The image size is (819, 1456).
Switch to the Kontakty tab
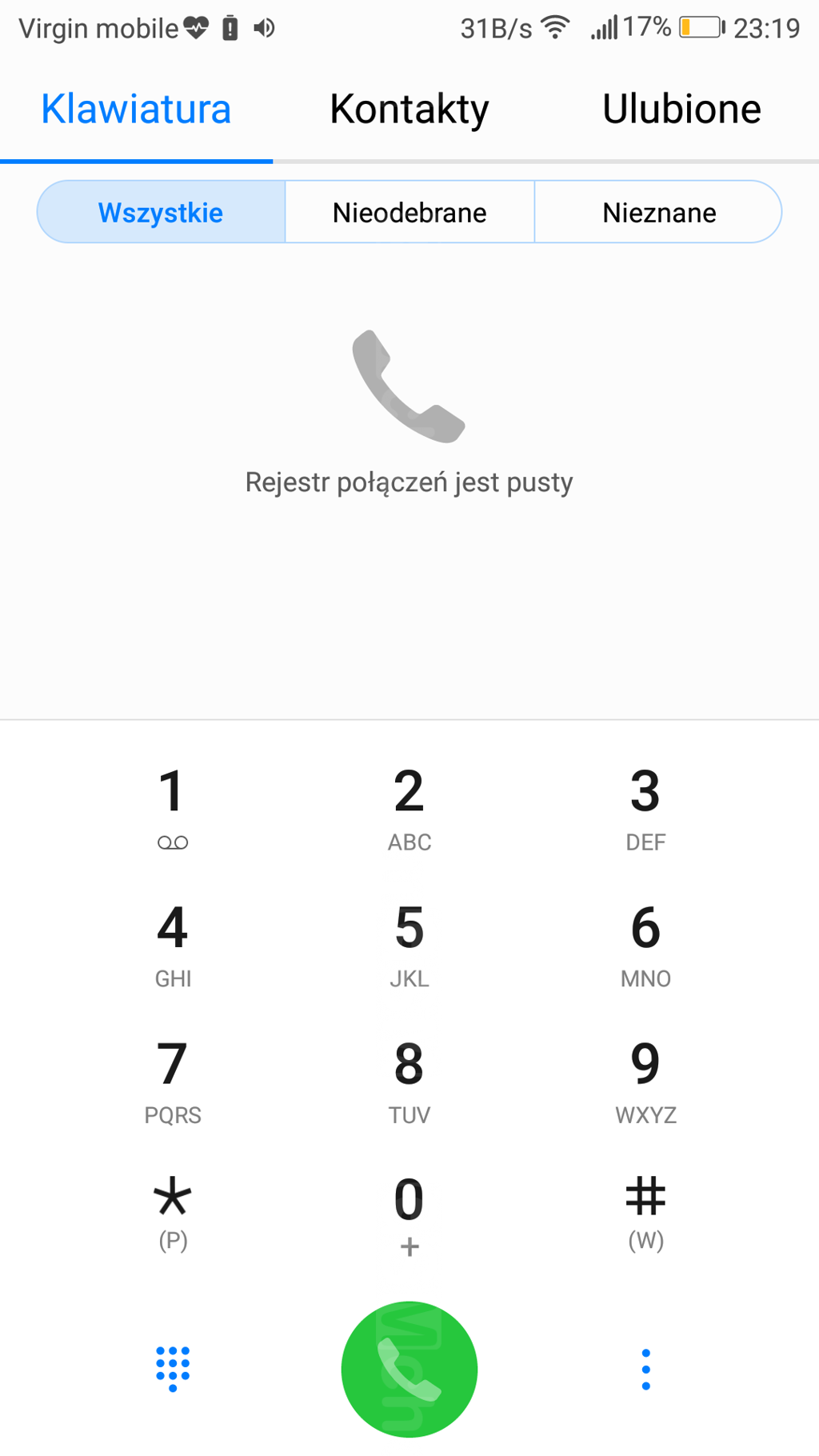click(x=409, y=110)
